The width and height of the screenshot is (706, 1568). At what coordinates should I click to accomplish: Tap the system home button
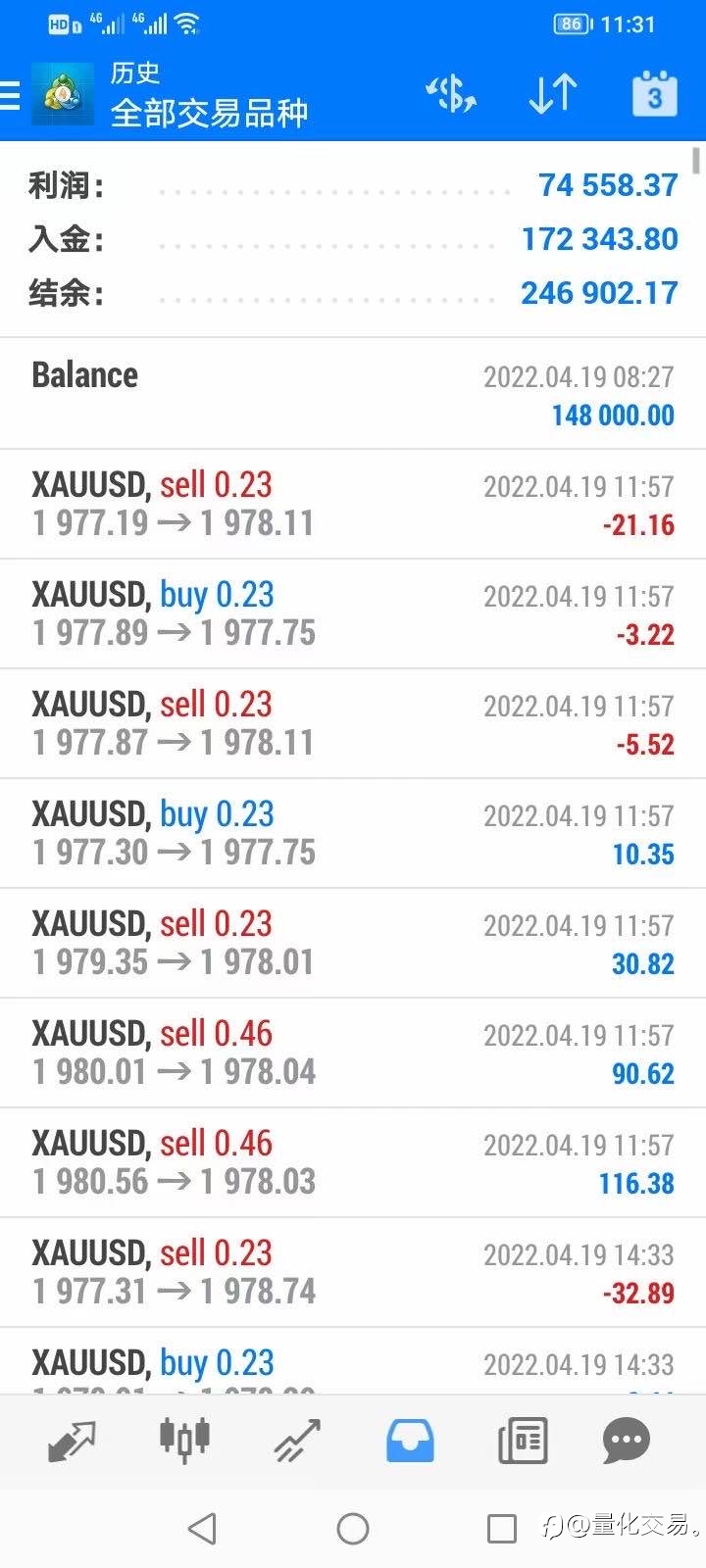click(353, 1528)
